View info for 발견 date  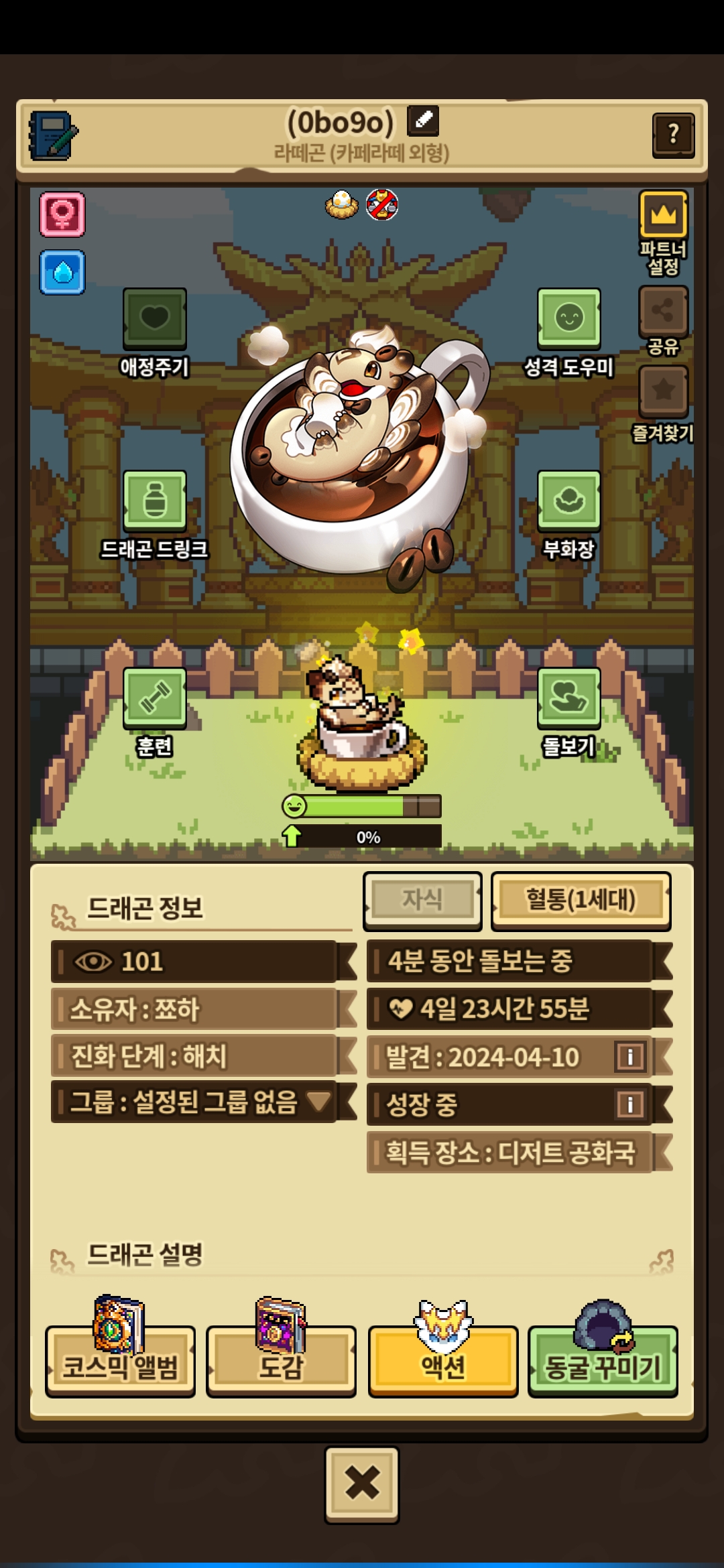point(629,1057)
